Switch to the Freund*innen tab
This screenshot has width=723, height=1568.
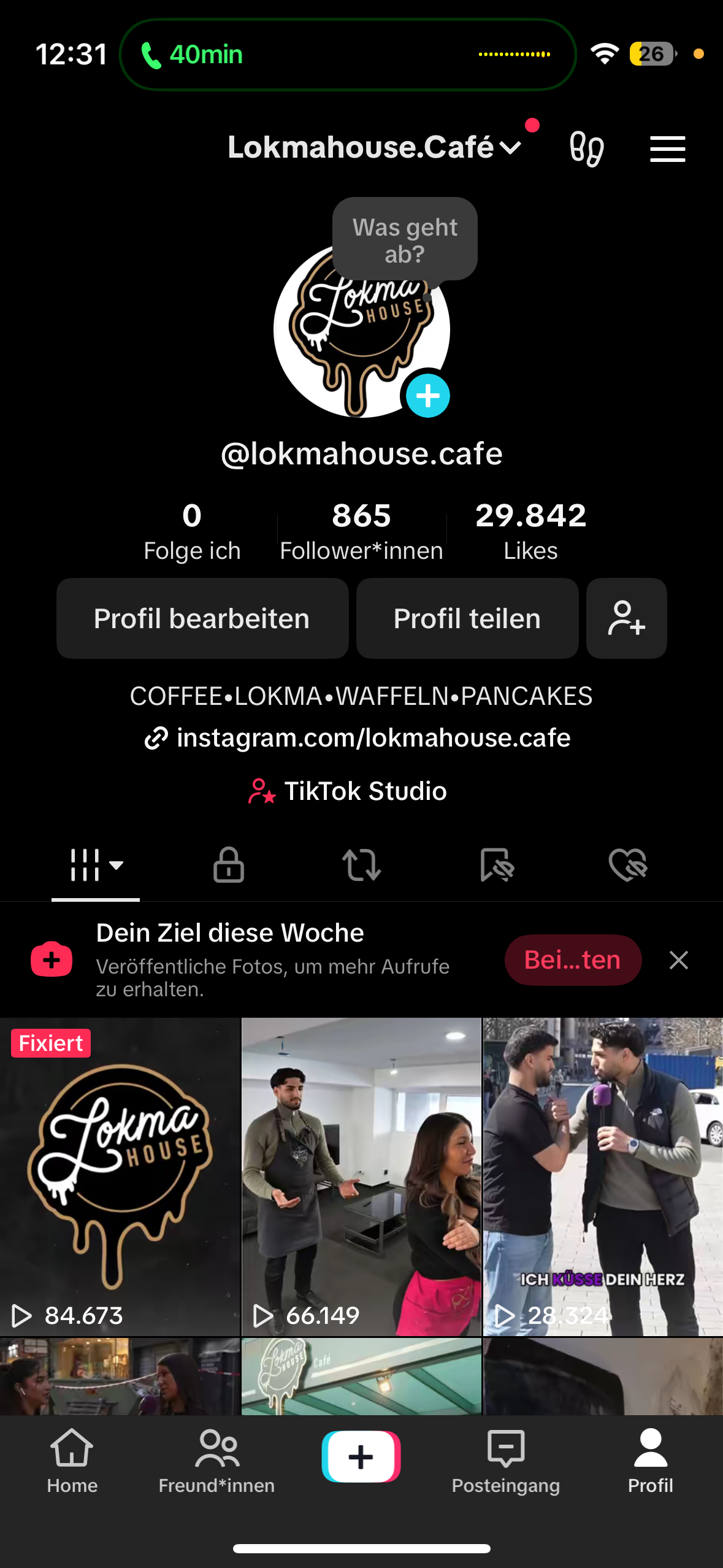pyautogui.click(x=216, y=1461)
